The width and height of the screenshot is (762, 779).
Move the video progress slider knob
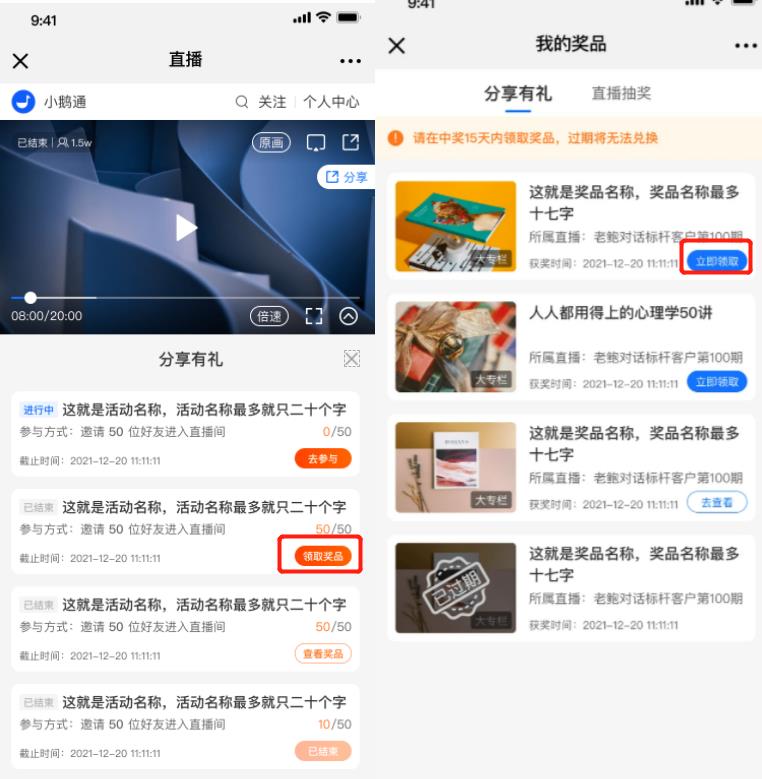point(30,297)
